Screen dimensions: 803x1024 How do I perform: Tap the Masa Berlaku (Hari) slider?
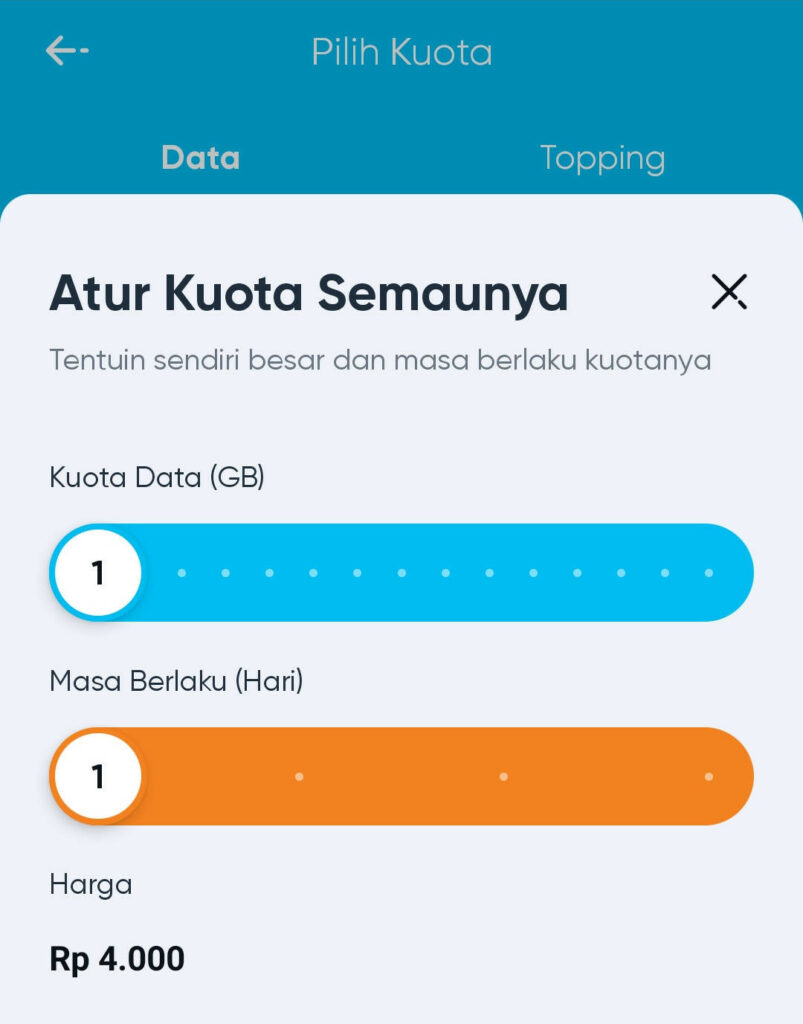coord(401,776)
